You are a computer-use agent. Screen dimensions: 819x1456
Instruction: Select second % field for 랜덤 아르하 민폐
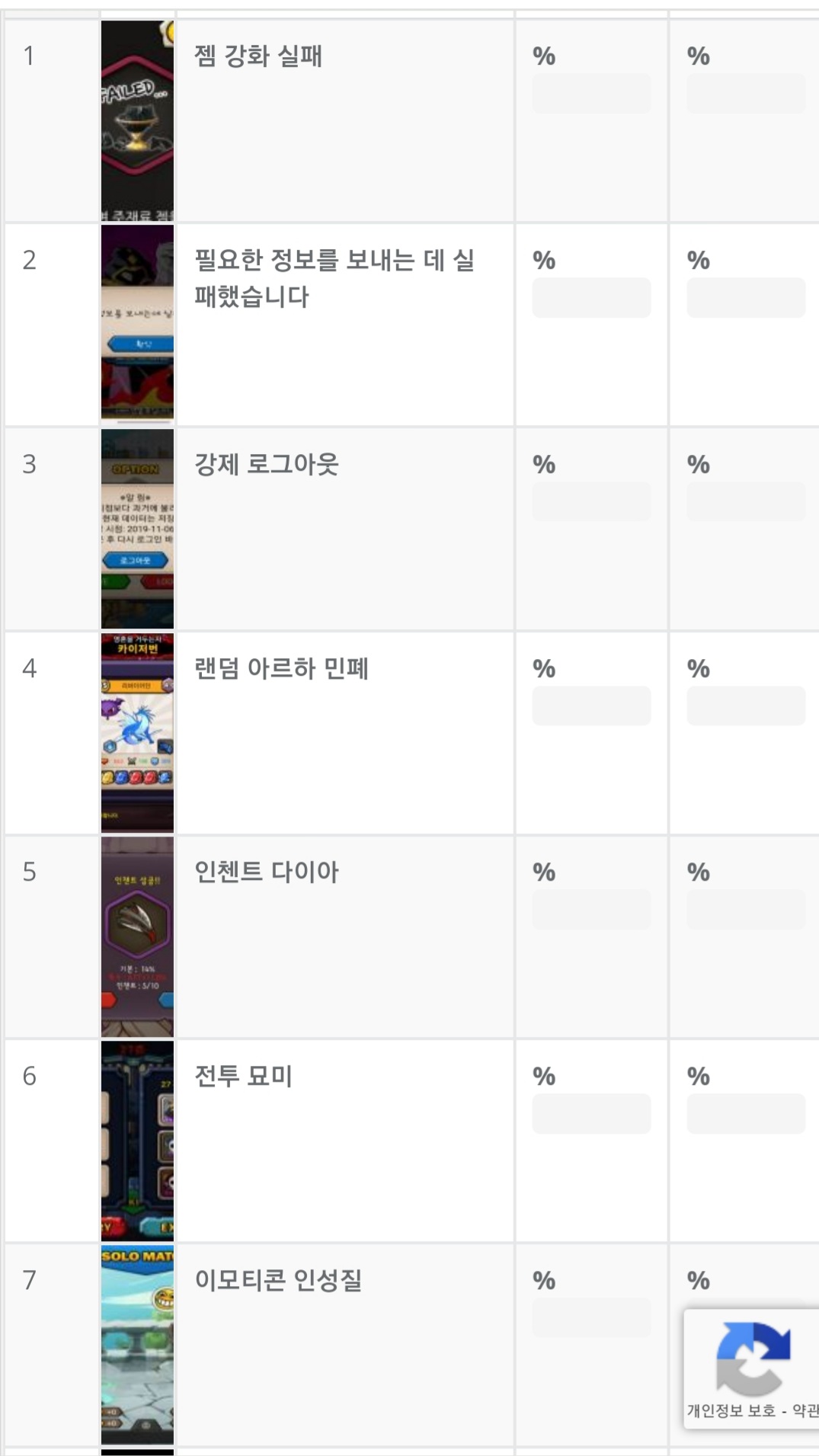746,706
